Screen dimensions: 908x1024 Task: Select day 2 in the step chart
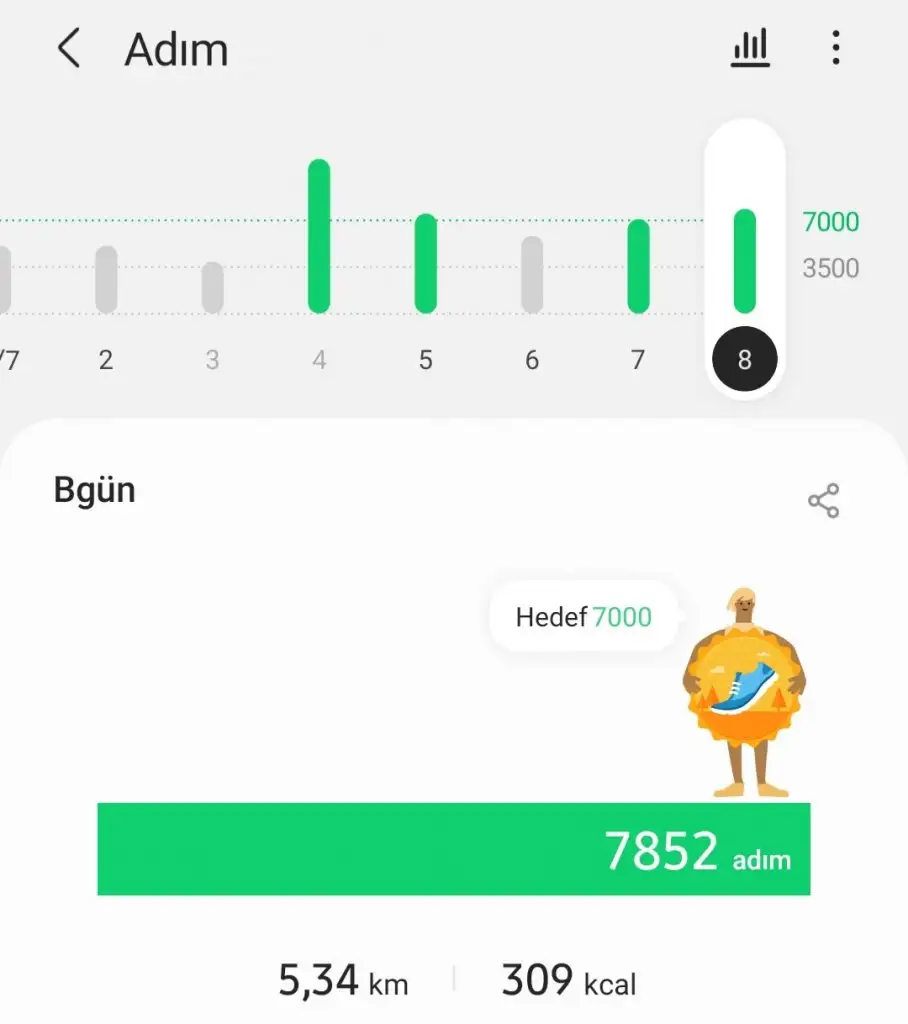(x=106, y=280)
